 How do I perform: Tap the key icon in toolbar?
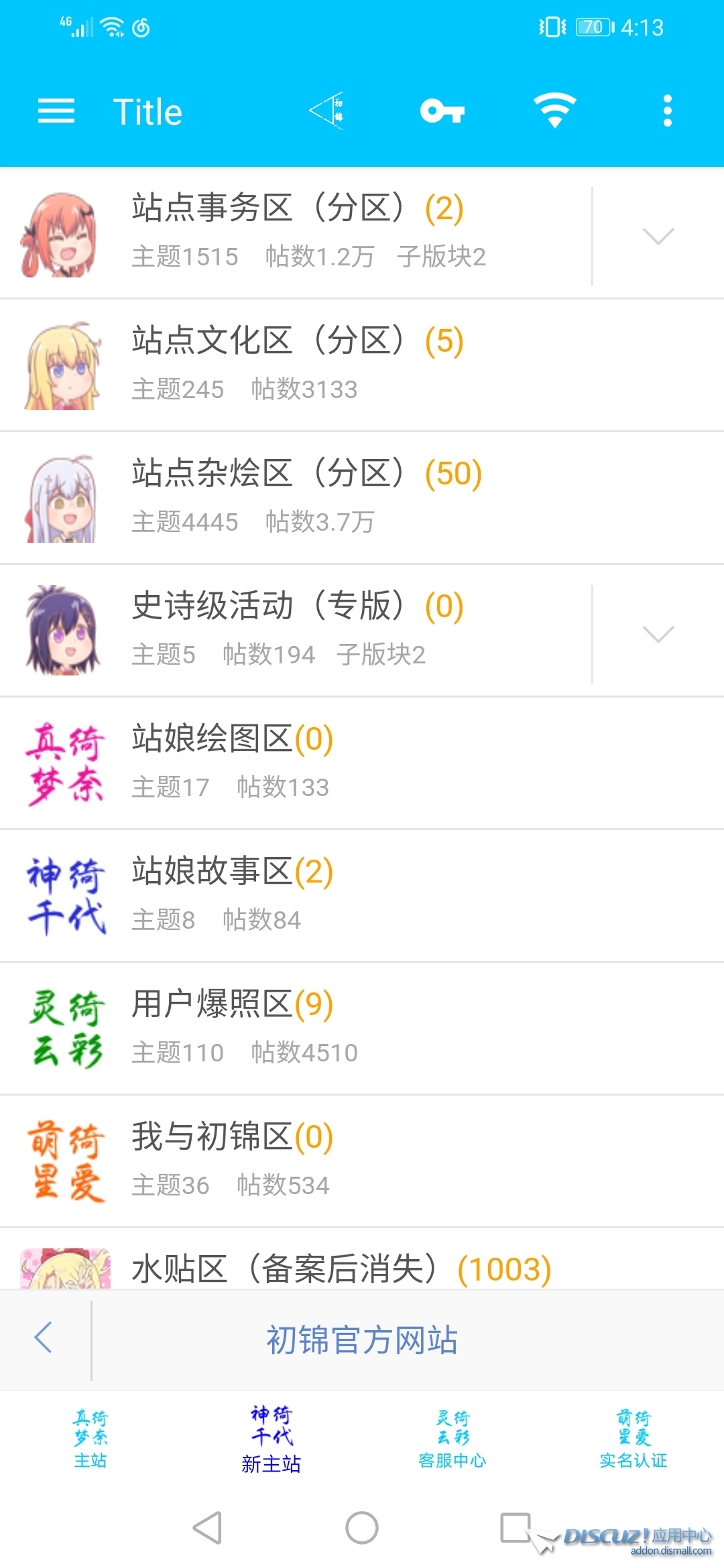pos(442,111)
